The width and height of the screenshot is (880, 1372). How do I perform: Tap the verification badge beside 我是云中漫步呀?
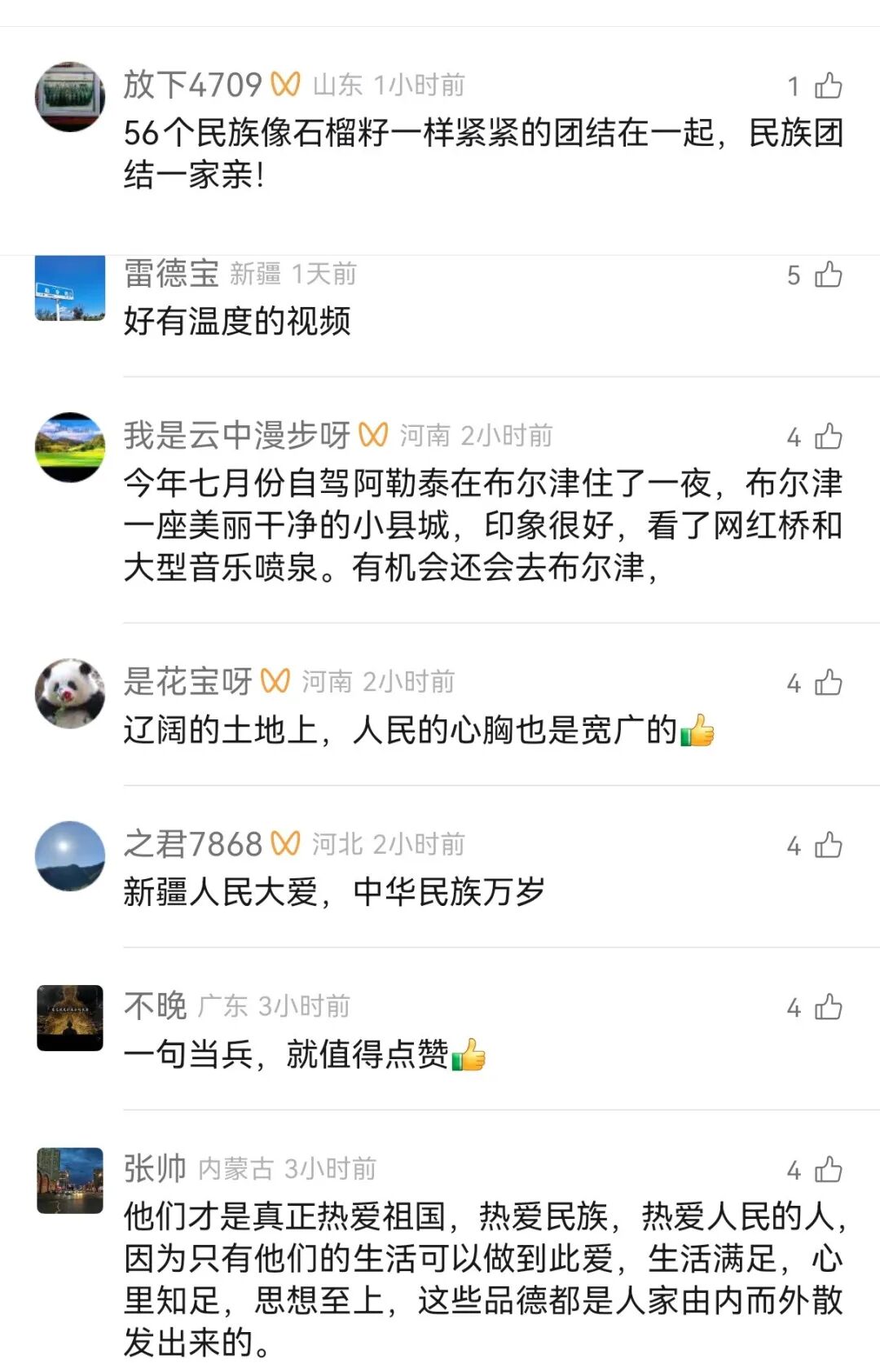point(372,434)
